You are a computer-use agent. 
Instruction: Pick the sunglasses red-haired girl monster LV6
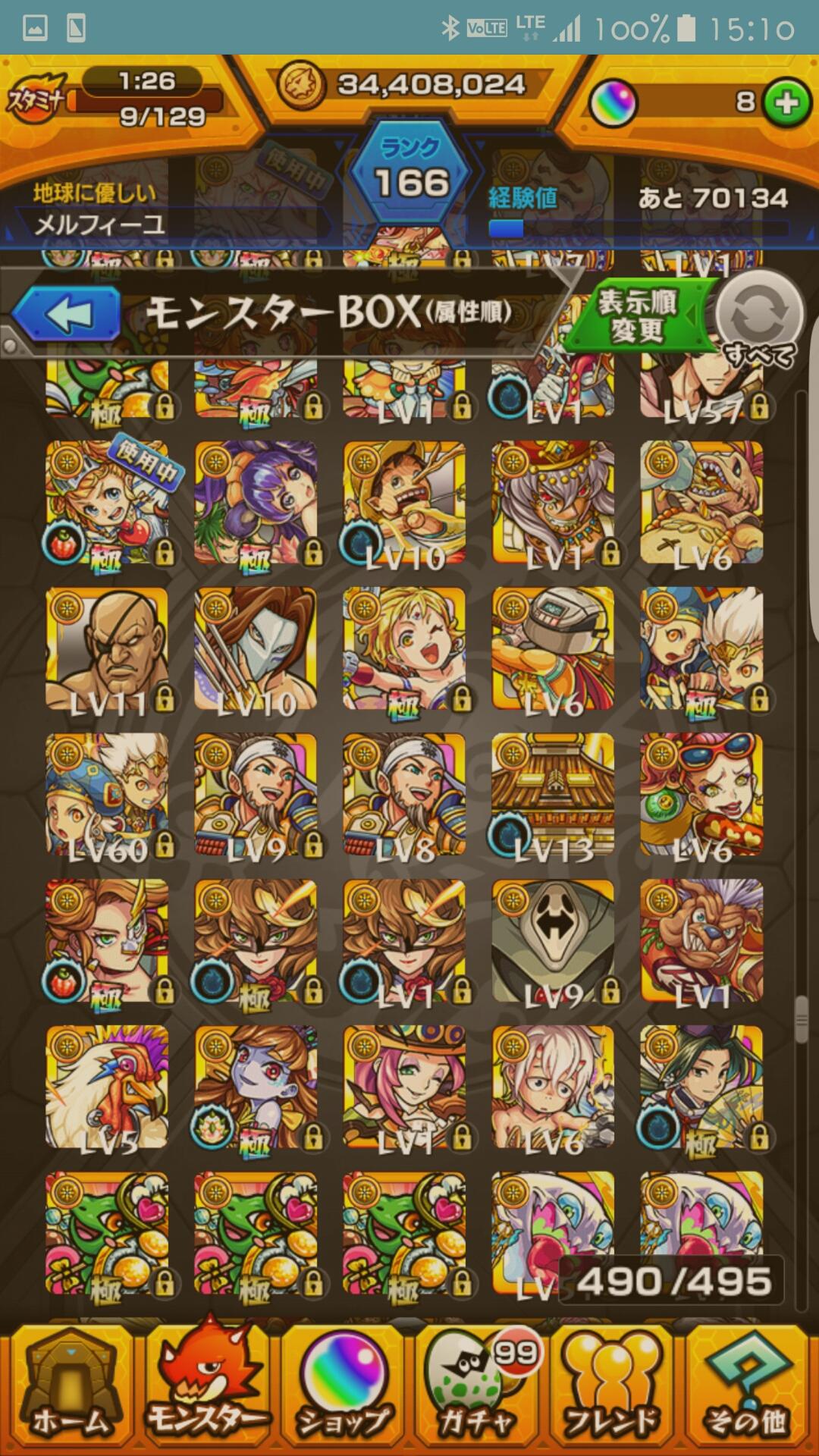point(701,796)
